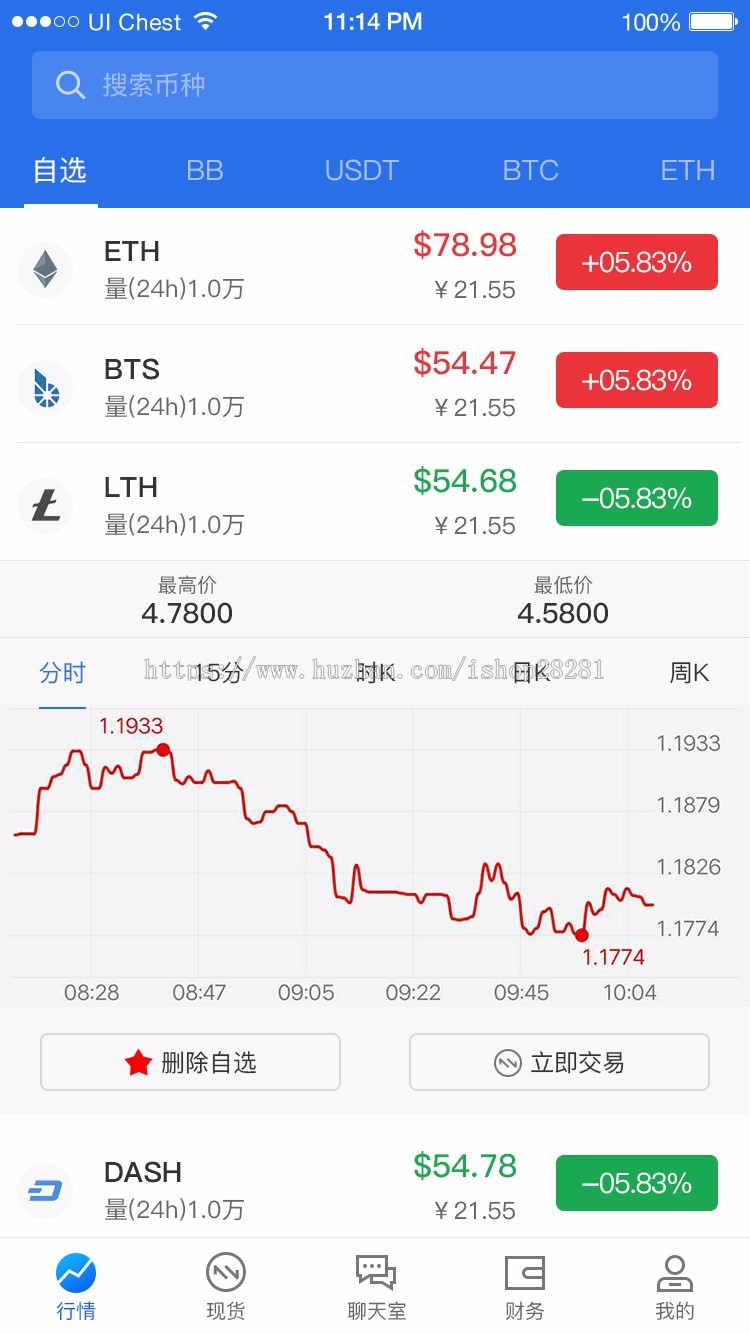Viewport: 750px width, 1334px height.
Task: Tap the 立即交易 trade button
Action: point(559,1062)
